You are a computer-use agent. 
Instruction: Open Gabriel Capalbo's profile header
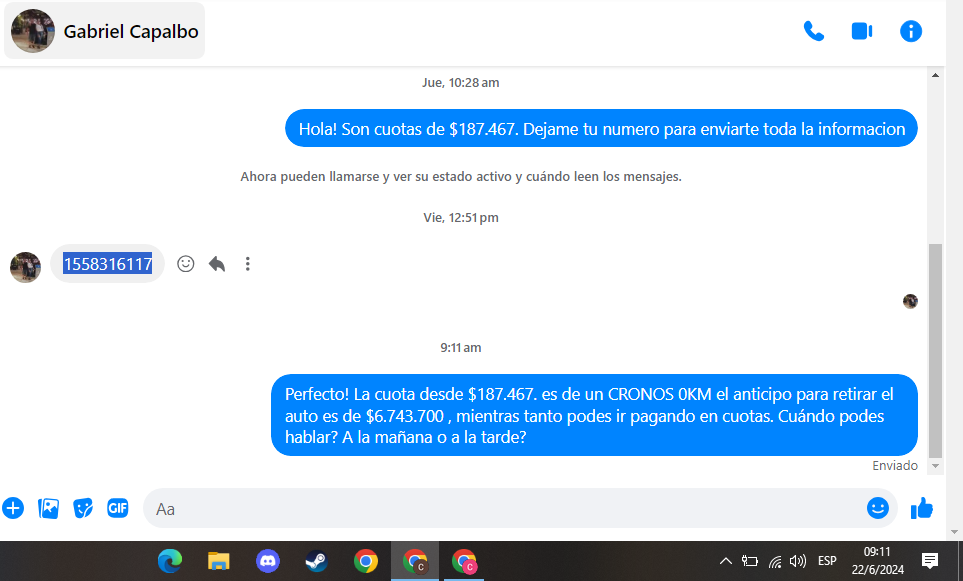[104, 31]
